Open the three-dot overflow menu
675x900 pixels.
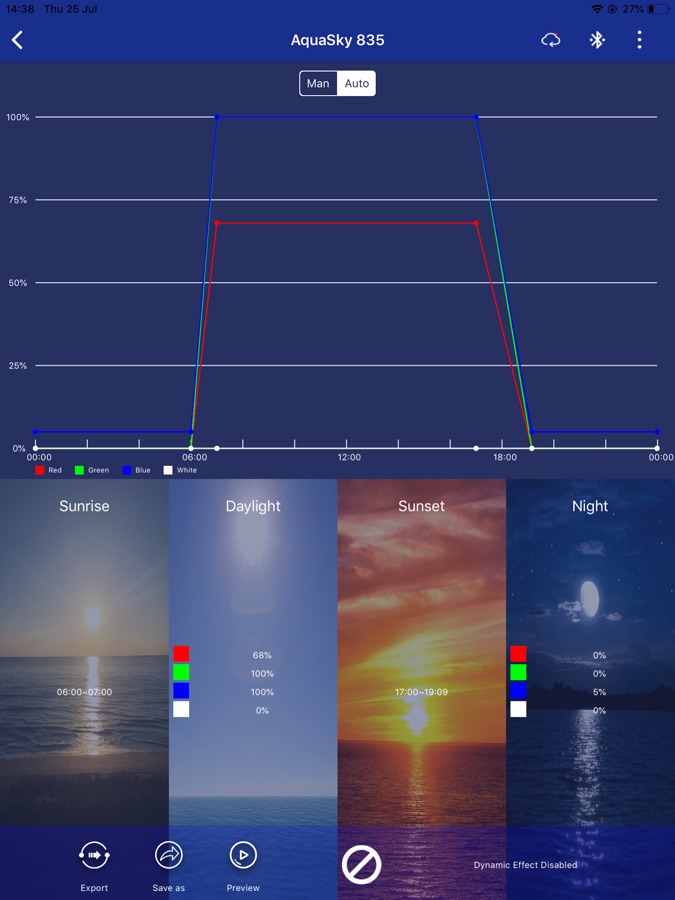point(640,40)
